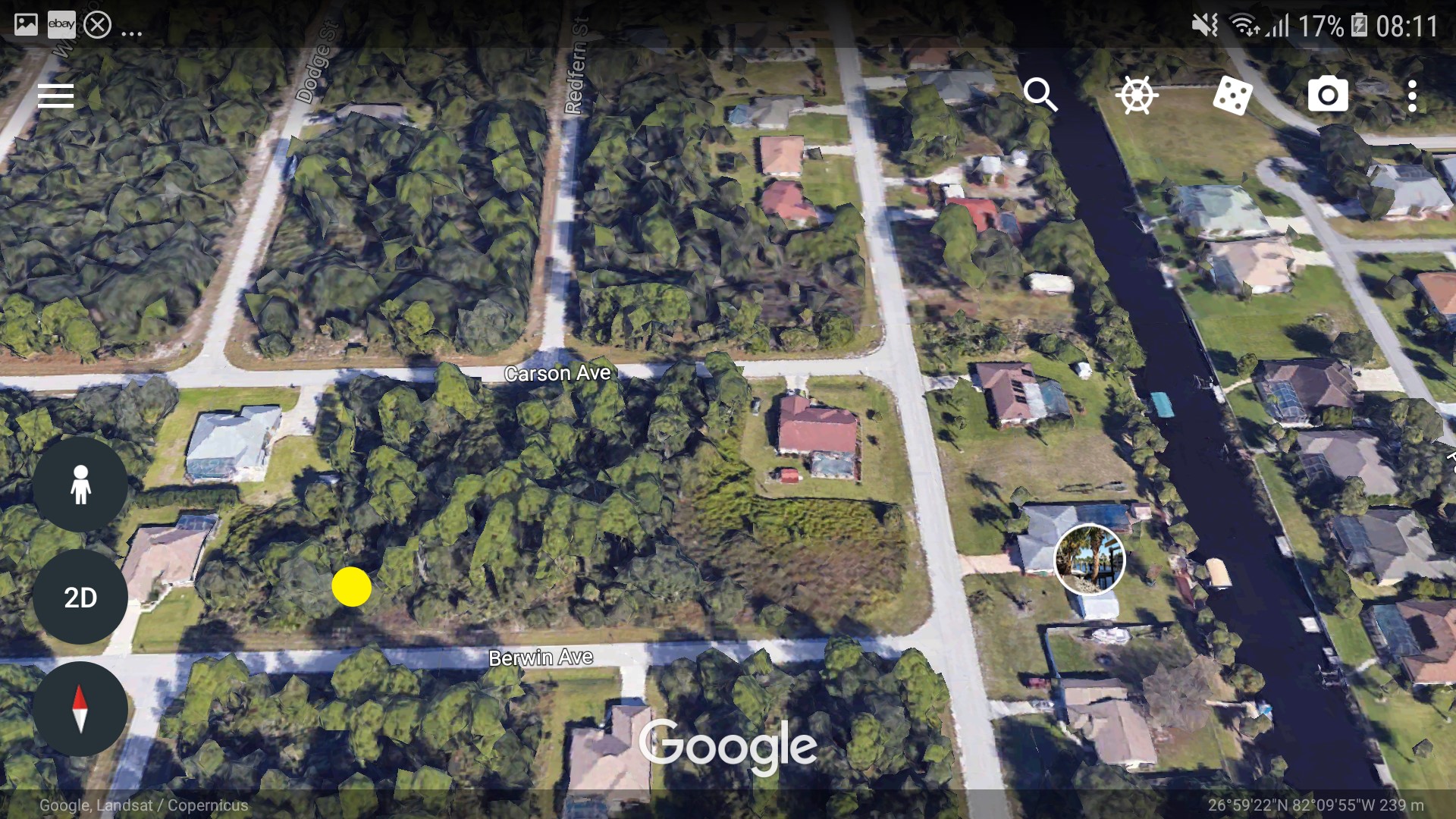
Task: Reset orientation with the compass button
Action: pyautogui.click(x=80, y=709)
